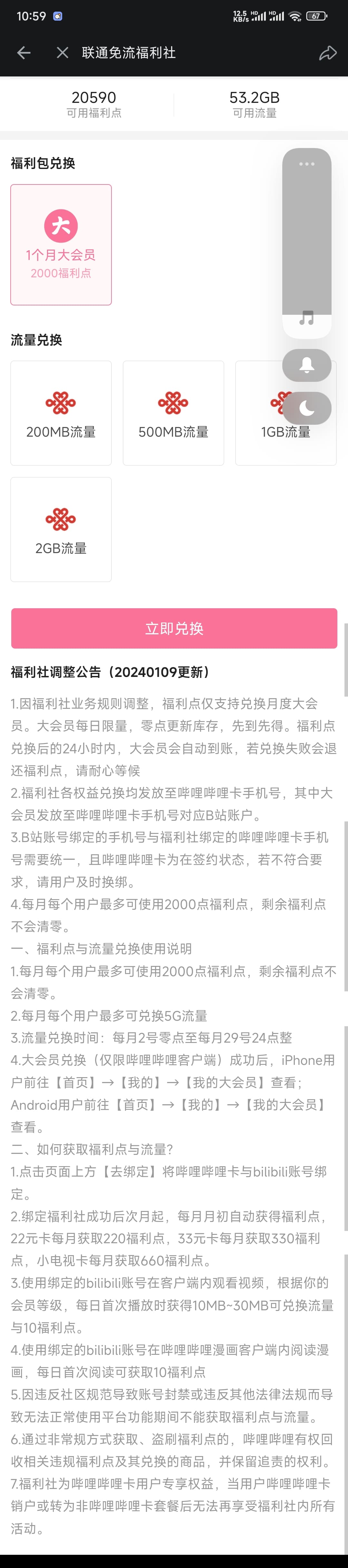Image resolution: width=348 pixels, height=1568 pixels.
Task: Close the 联通免流福利社 page
Action: [62, 53]
